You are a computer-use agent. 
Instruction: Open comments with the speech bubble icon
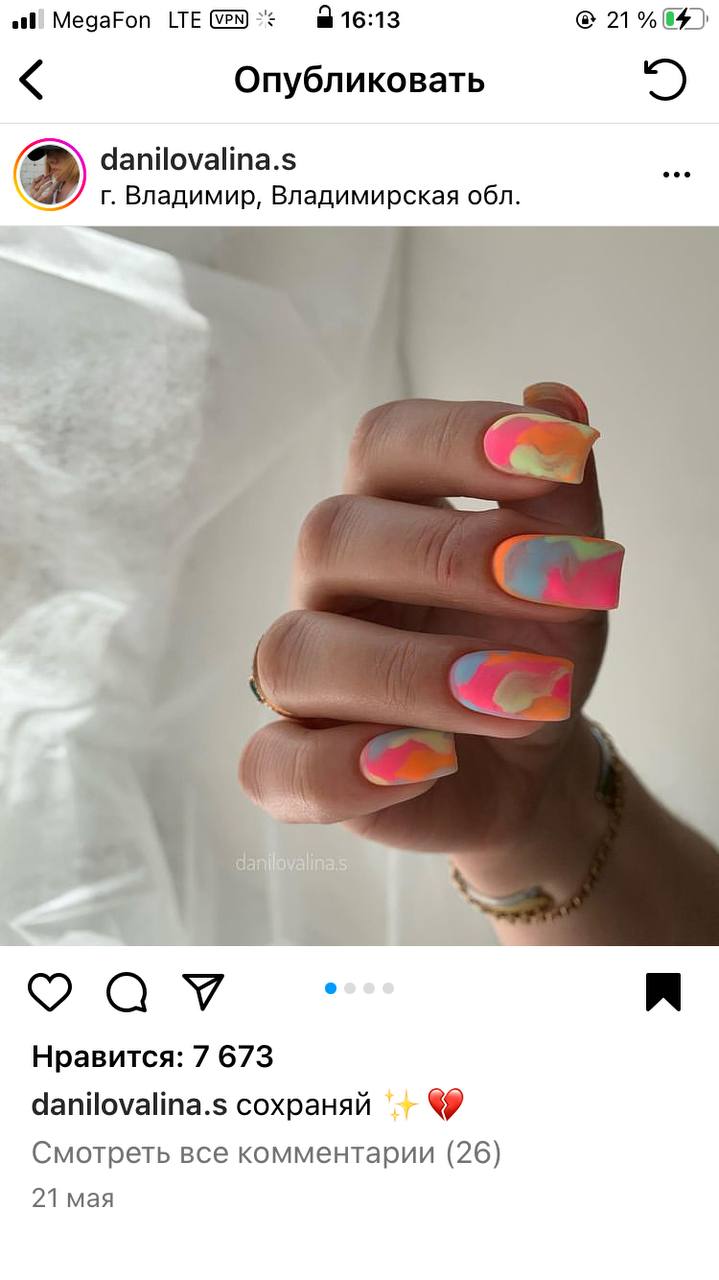[x=127, y=992]
